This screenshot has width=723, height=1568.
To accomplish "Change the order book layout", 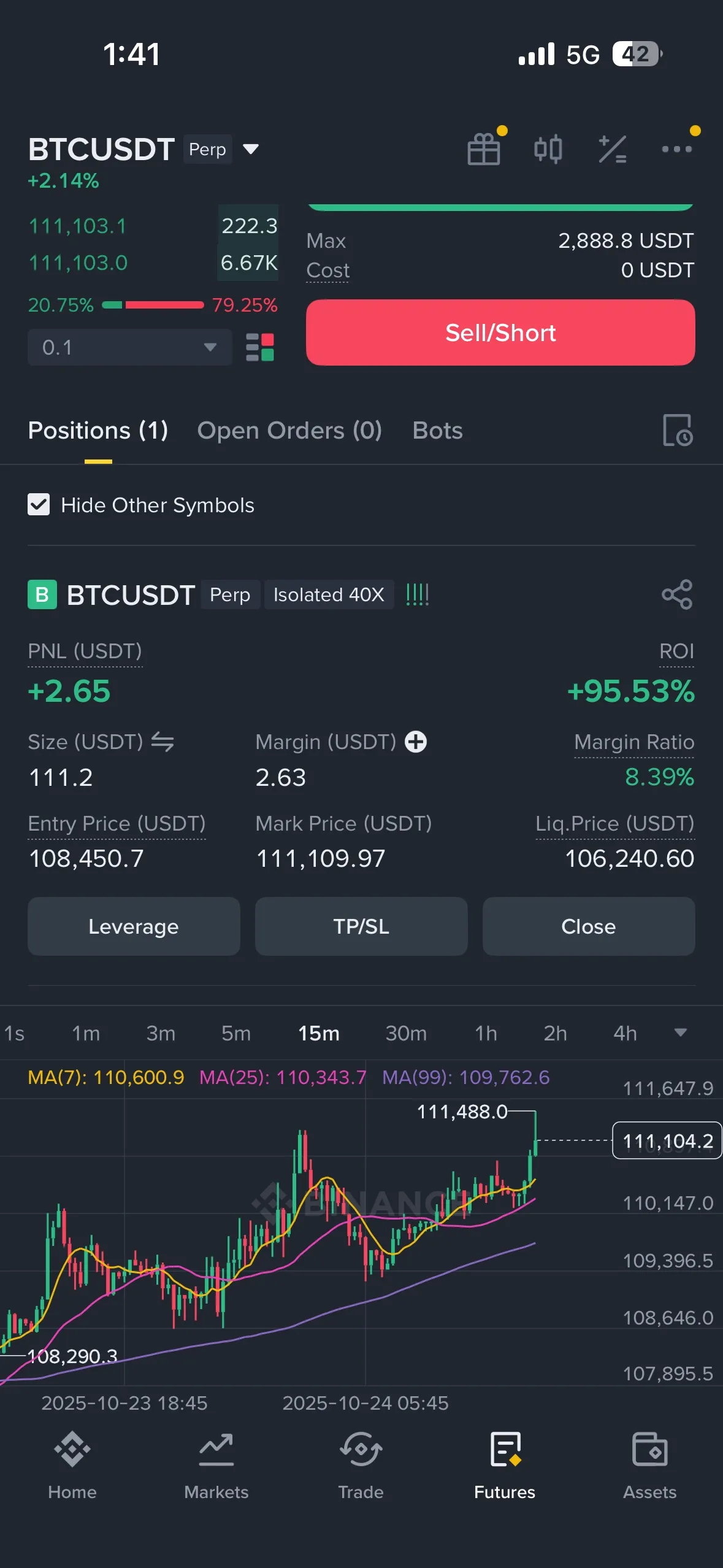I will (x=260, y=347).
